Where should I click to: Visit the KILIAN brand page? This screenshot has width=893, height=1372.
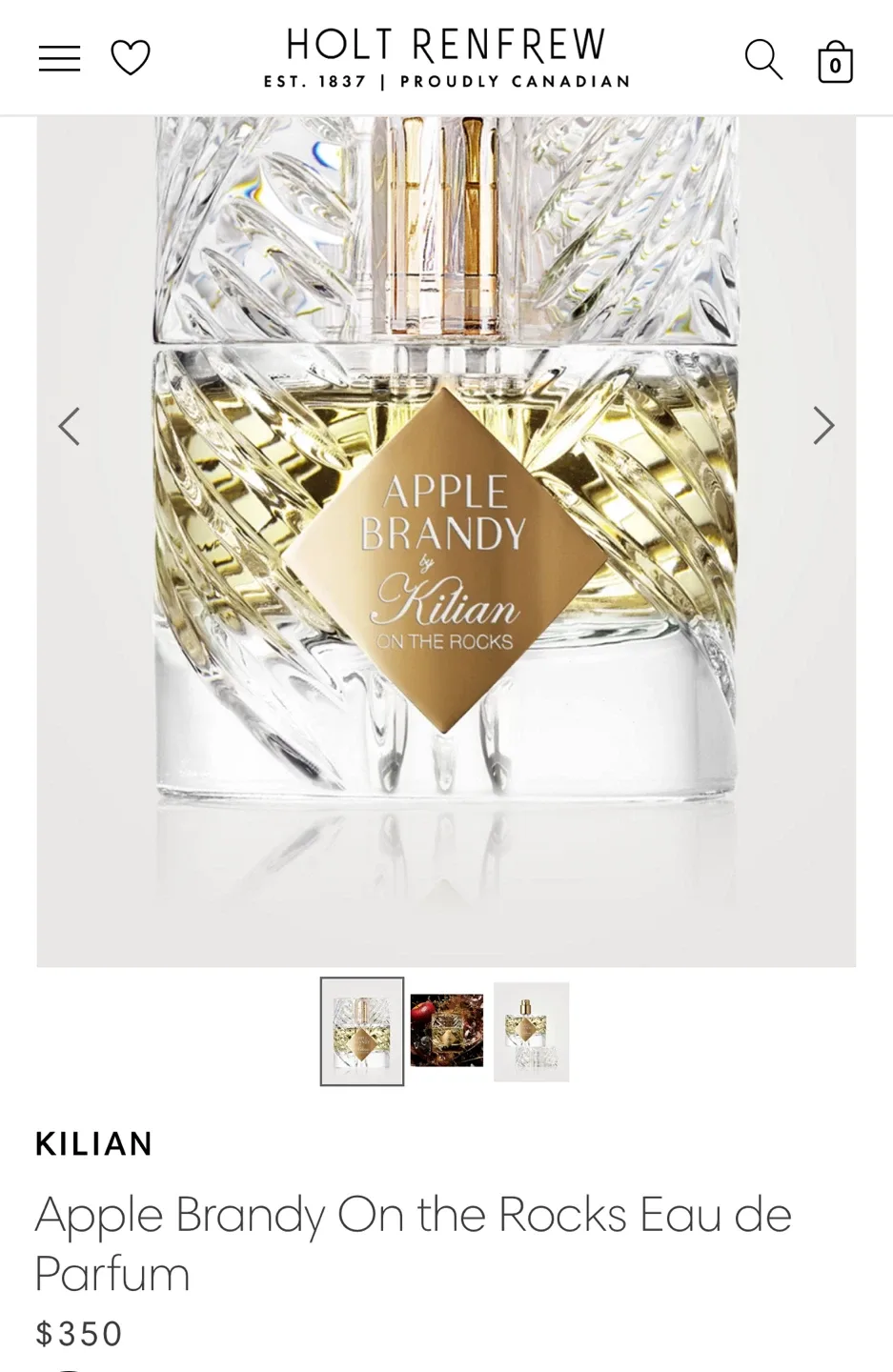coord(93,1143)
